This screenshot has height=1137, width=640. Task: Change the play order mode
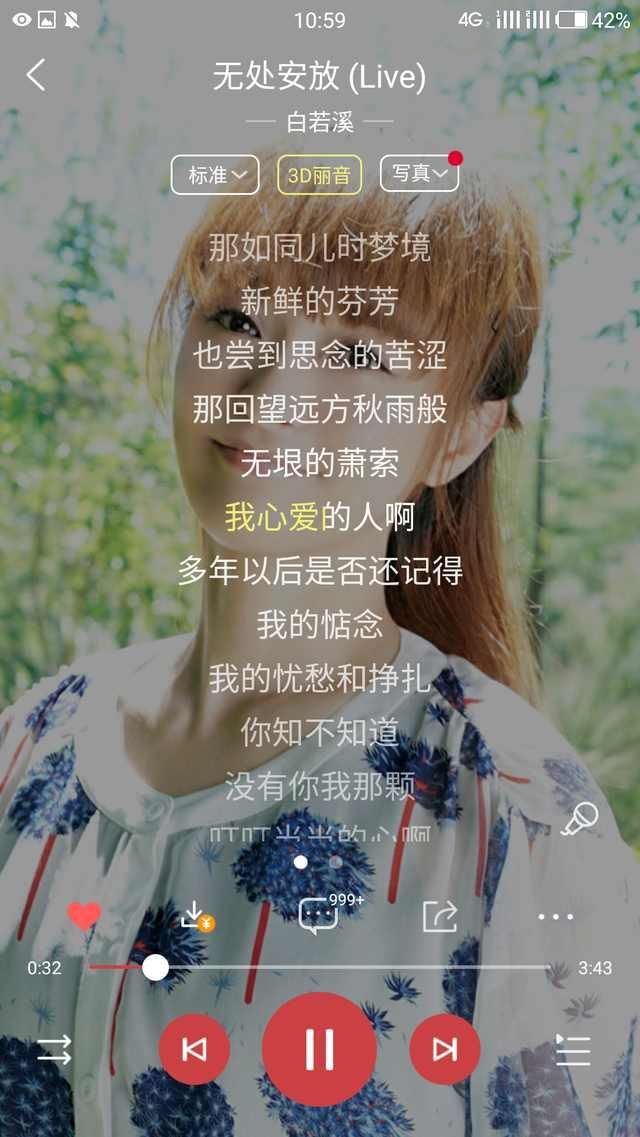(x=55, y=1049)
